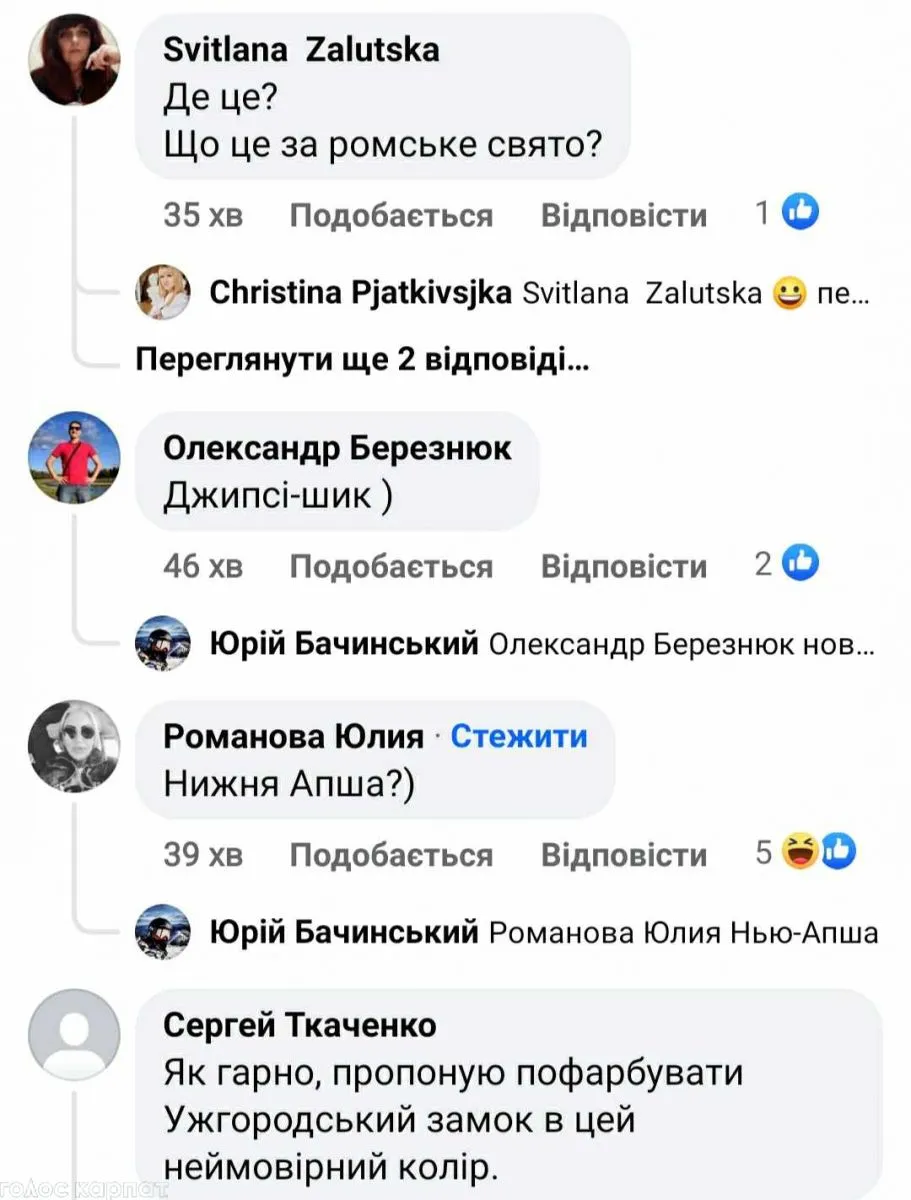Reply to Svitlana Zalutska's comment
911x1200 pixels.
pos(624,215)
